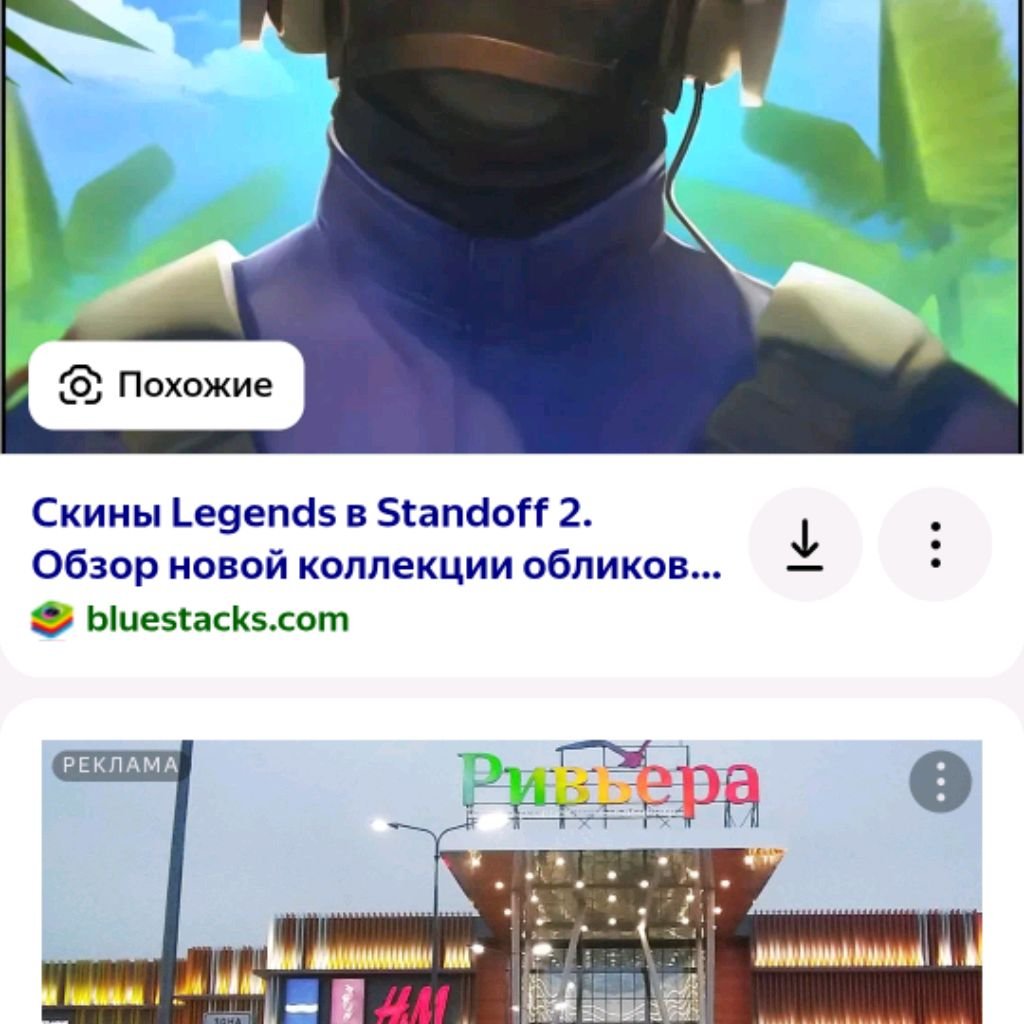Image resolution: width=1024 pixels, height=1024 pixels.
Task: Tap the Похожие similar images button
Action: 166,385
